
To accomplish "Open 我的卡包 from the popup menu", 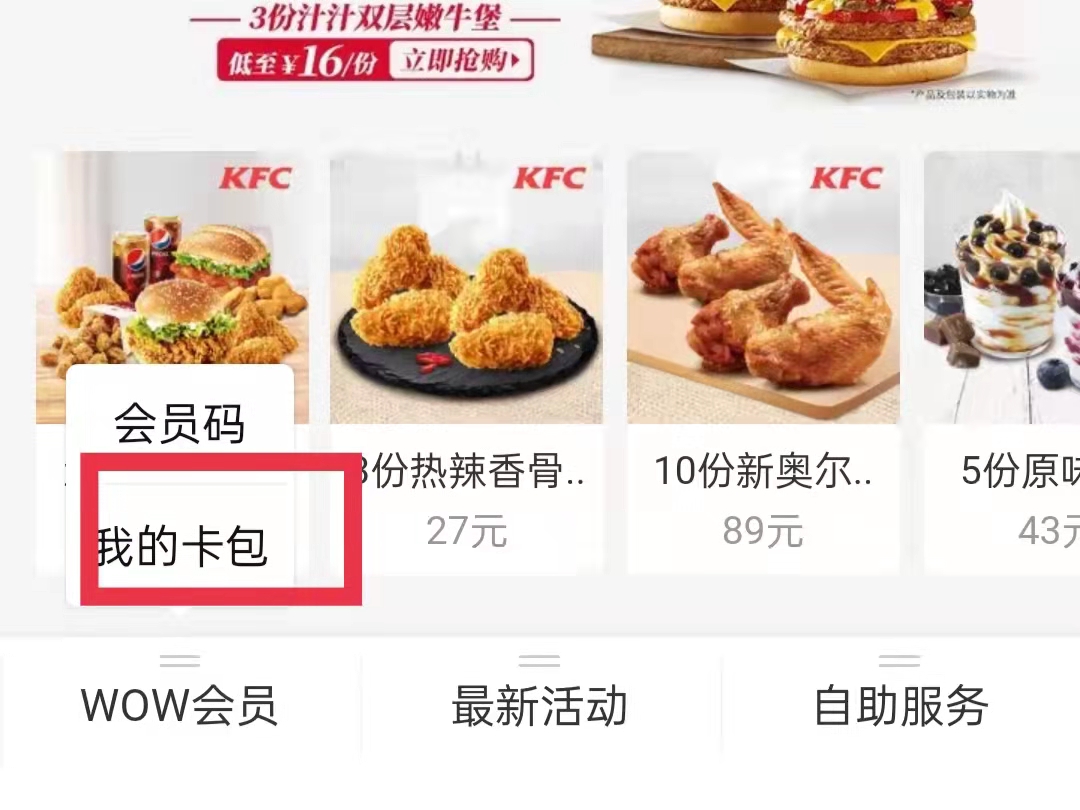I will (x=182, y=547).
